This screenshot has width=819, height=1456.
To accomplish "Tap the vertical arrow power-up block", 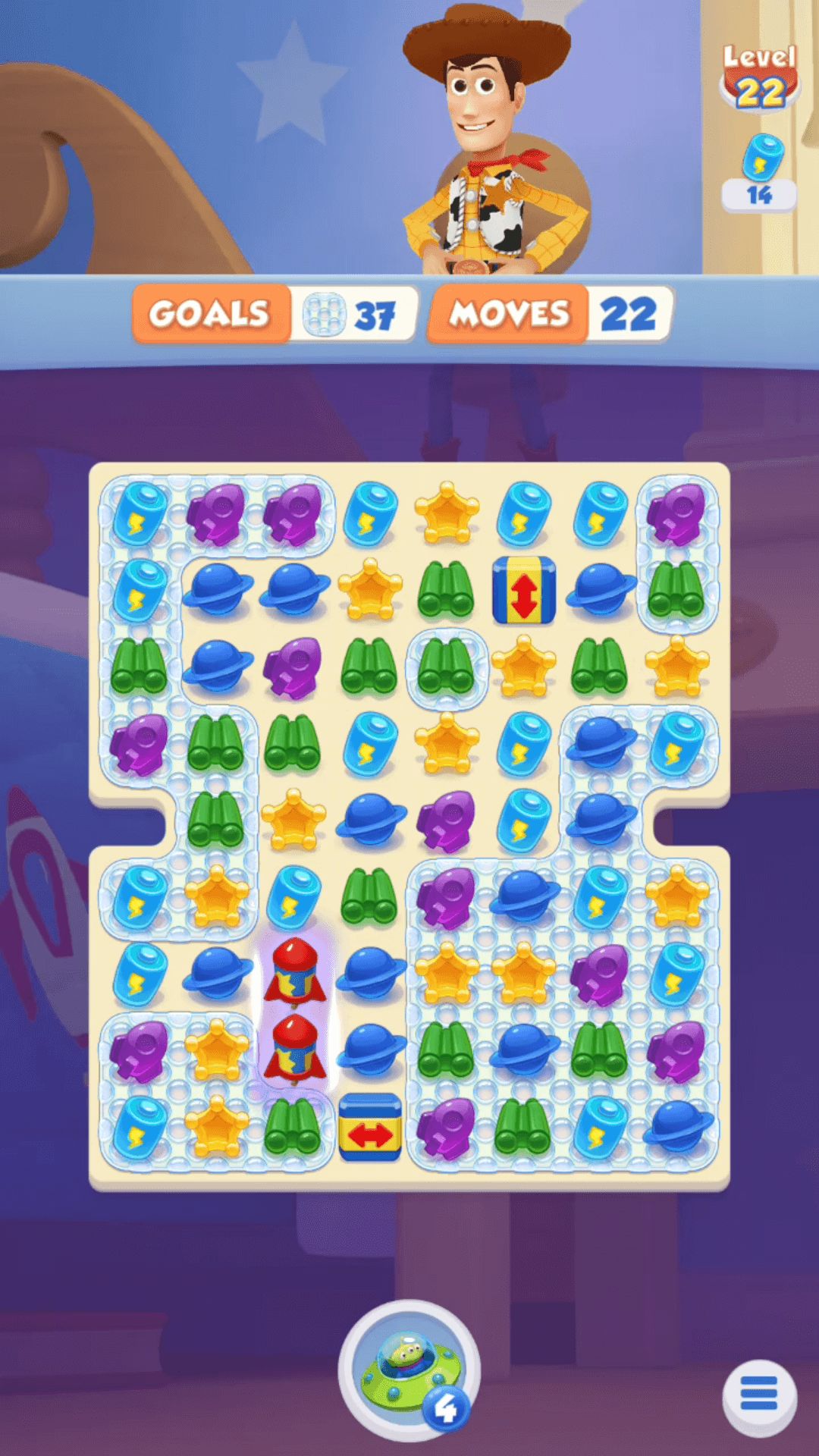I will [523, 590].
